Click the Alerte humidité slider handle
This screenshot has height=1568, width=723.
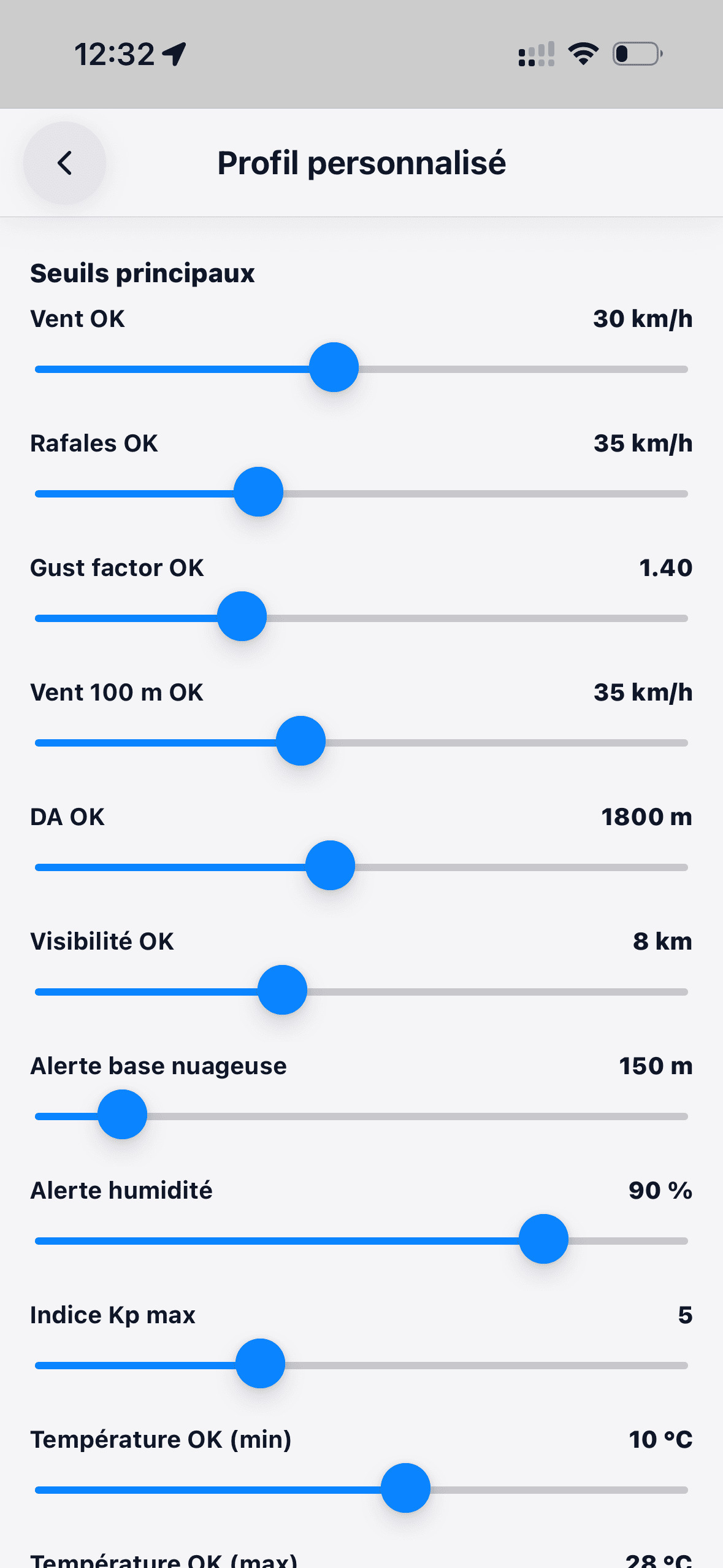[545, 1237]
